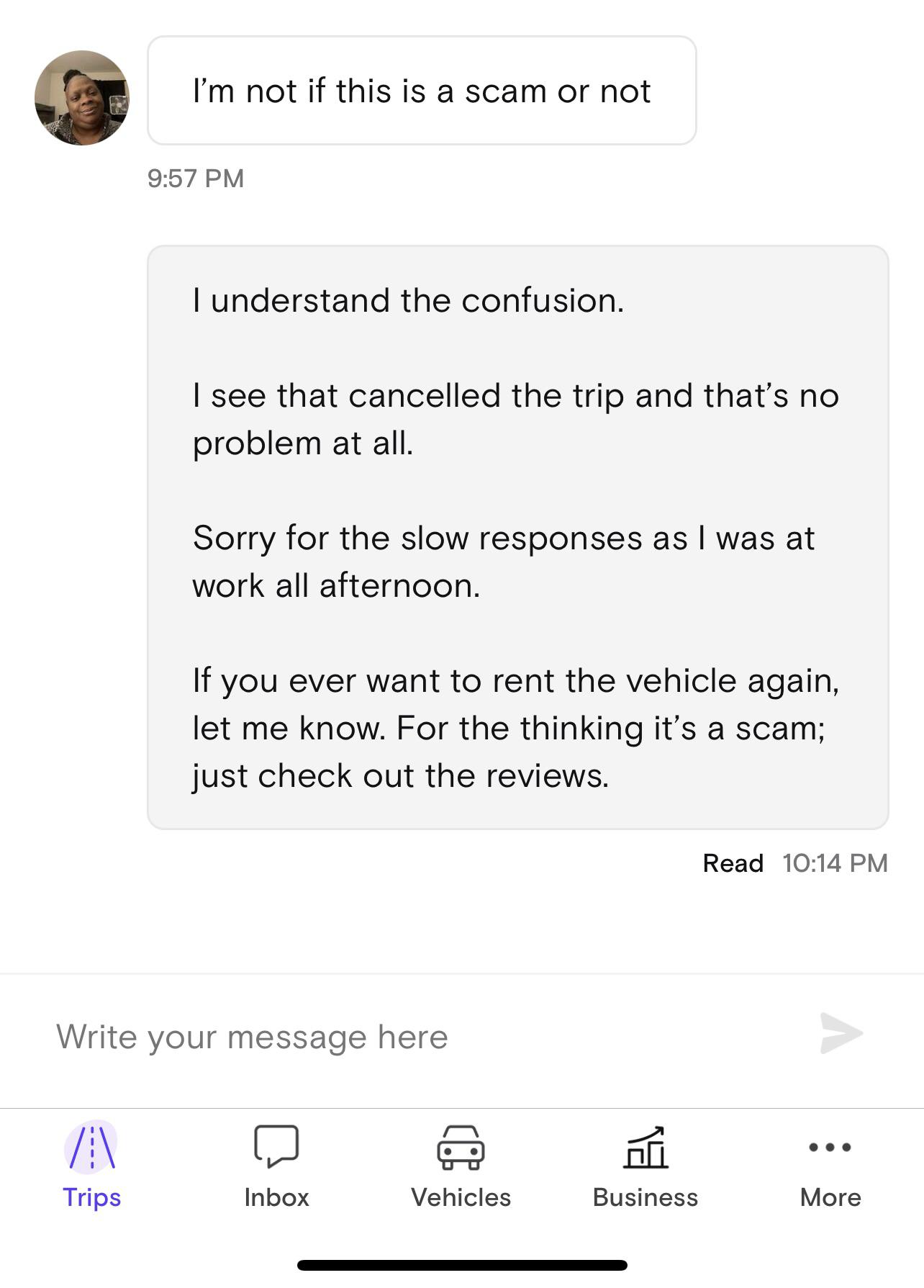
Task: Tap the message input field
Action: [x=360, y=1035]
